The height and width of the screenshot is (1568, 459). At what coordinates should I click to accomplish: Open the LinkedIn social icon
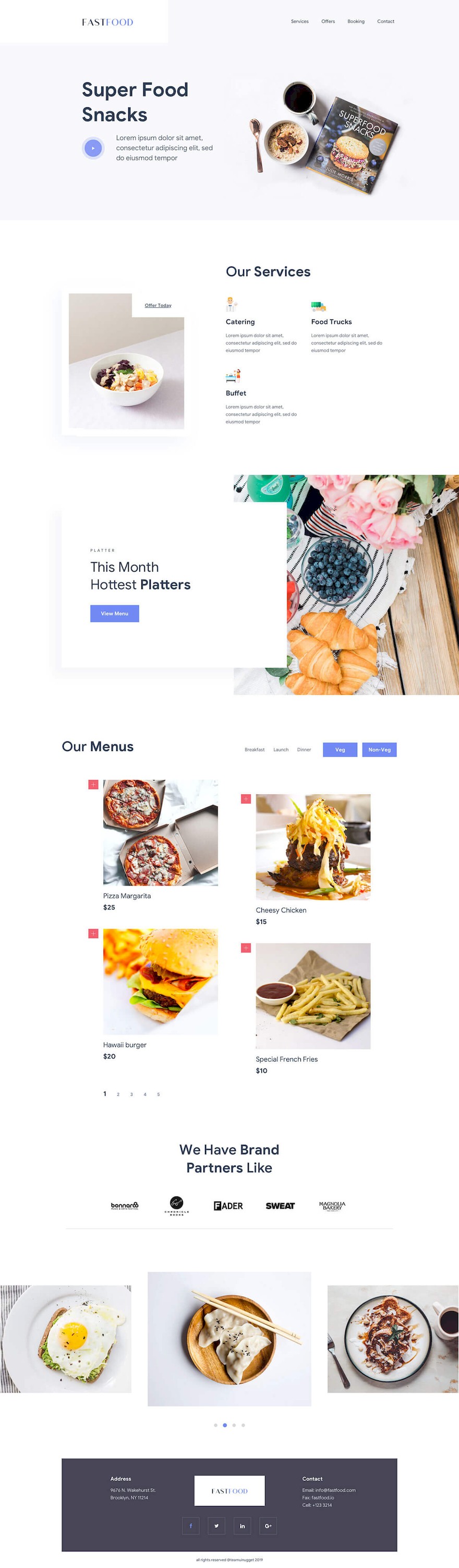tap(242, 1526)
